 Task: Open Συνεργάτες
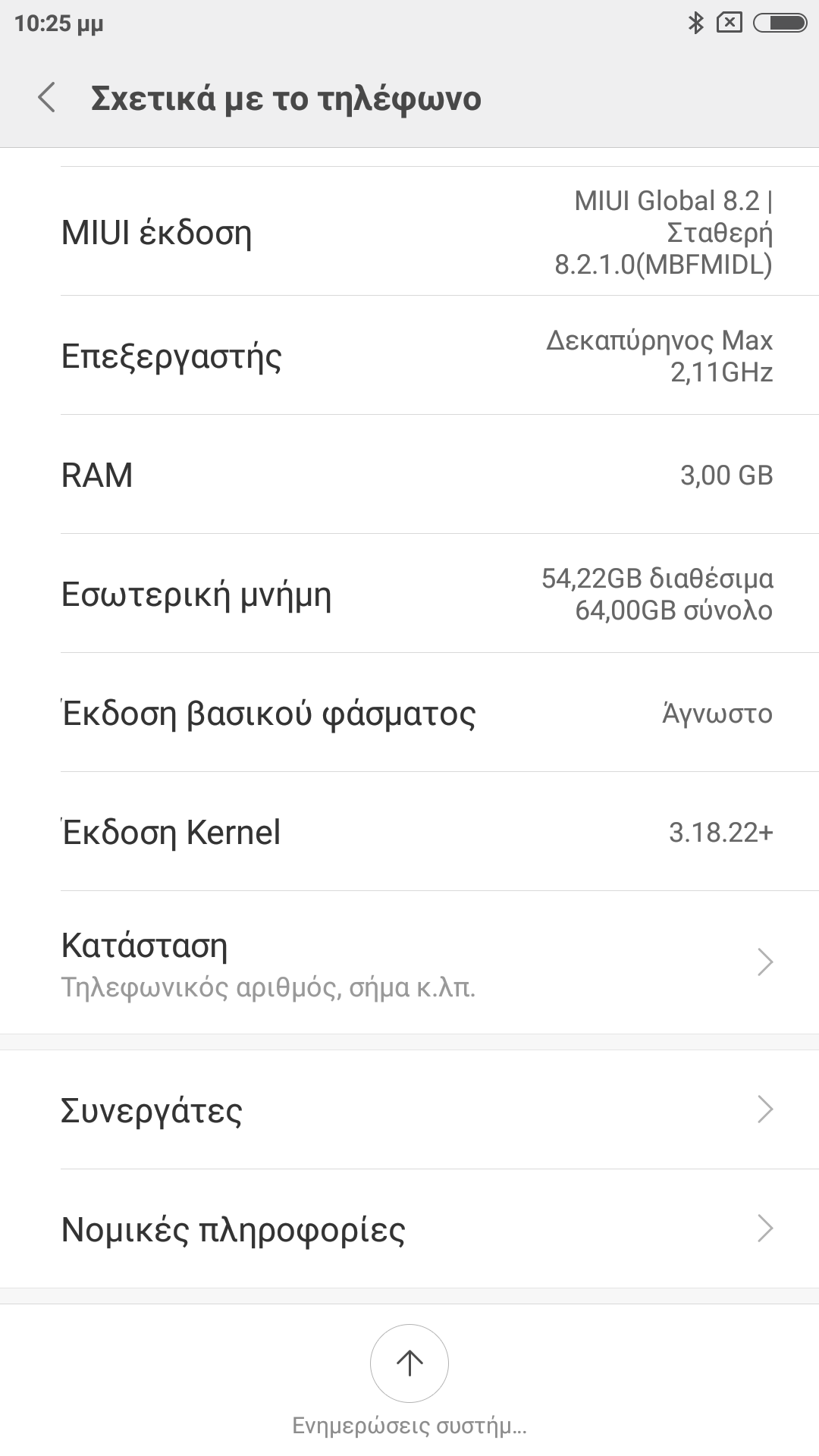click(x=409, y=1110)
